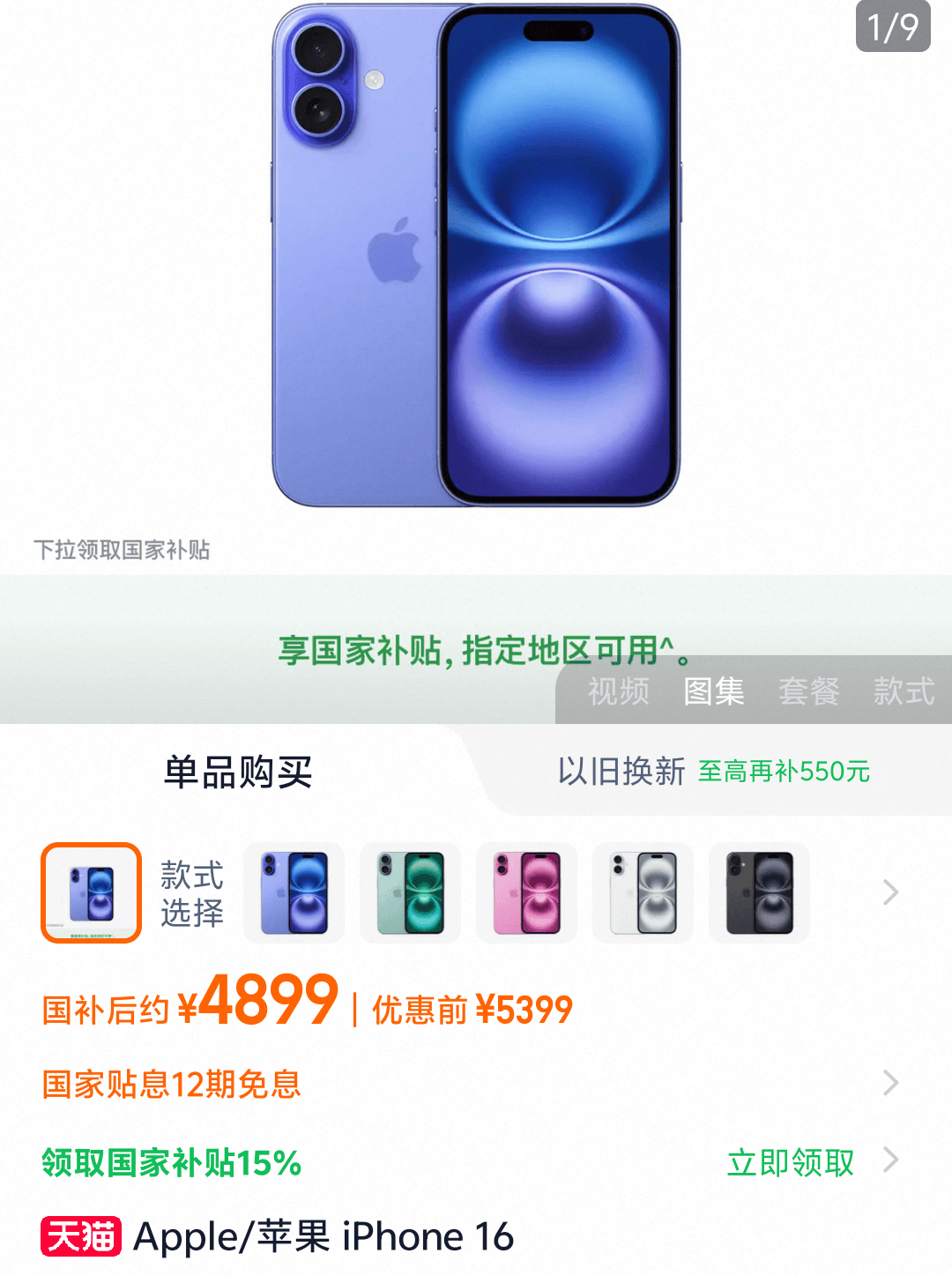Choose the white iPhone 16 style

coord(643,892)
